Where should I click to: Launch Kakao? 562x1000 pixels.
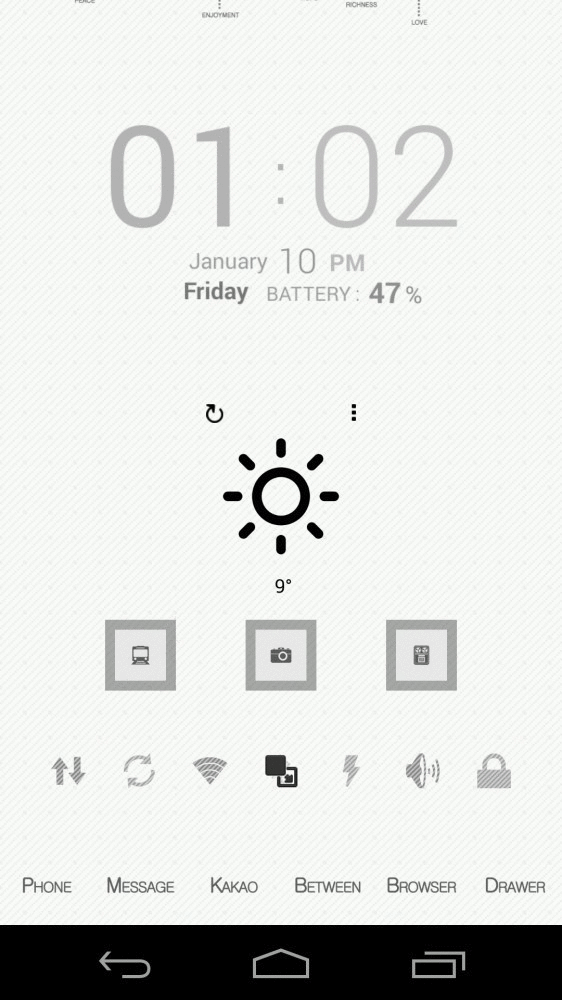tap(234, 886)
